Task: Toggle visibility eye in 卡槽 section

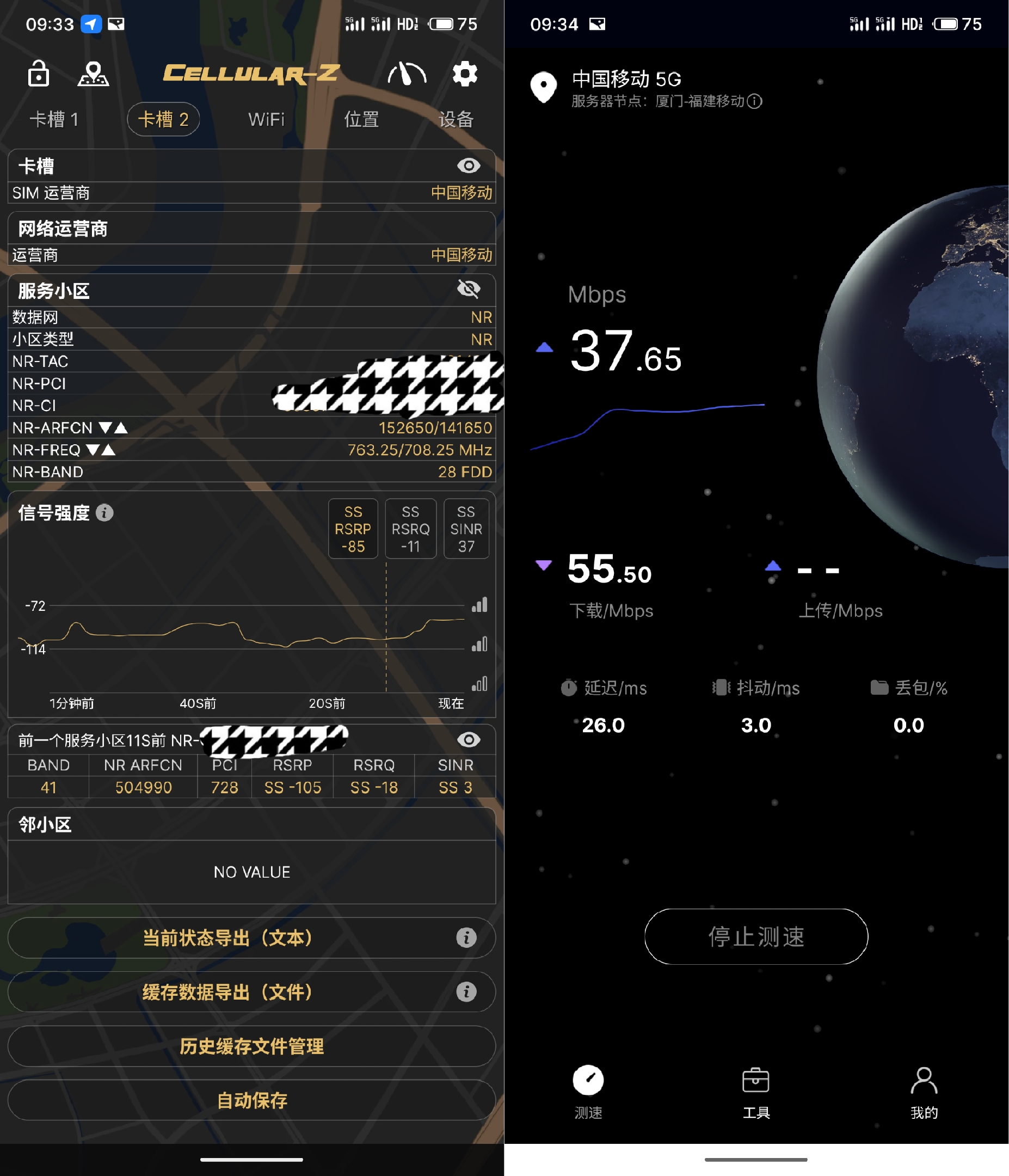Action: coord(468,166)
